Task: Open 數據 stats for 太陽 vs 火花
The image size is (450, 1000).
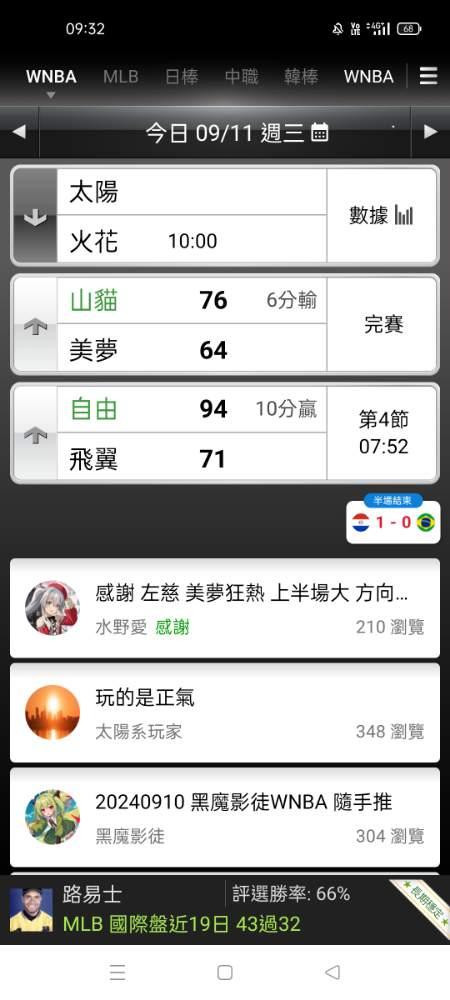Action: [382, 216]
